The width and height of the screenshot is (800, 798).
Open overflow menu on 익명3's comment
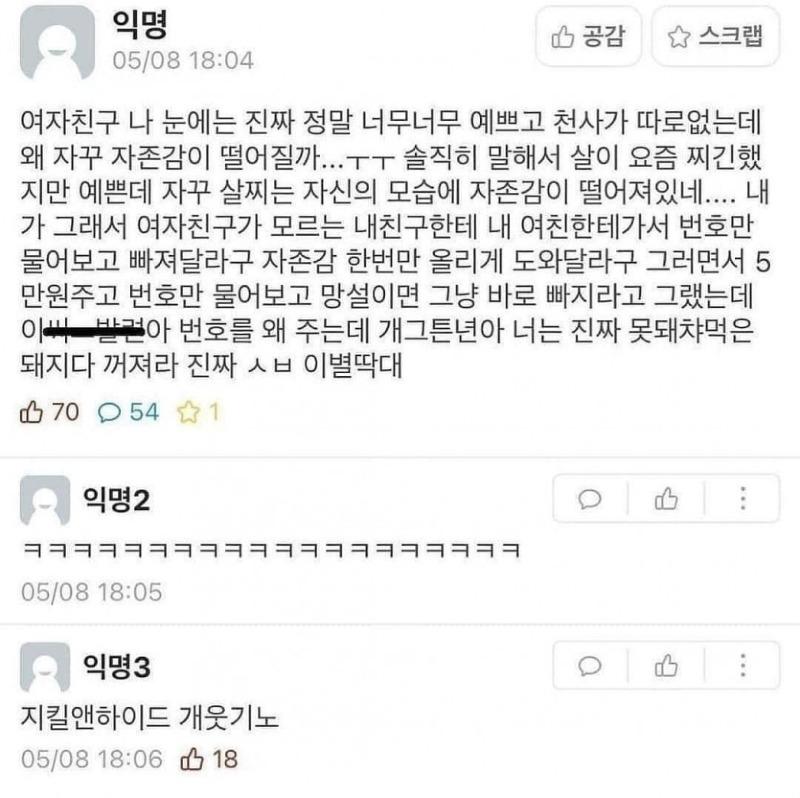point(743,666)
